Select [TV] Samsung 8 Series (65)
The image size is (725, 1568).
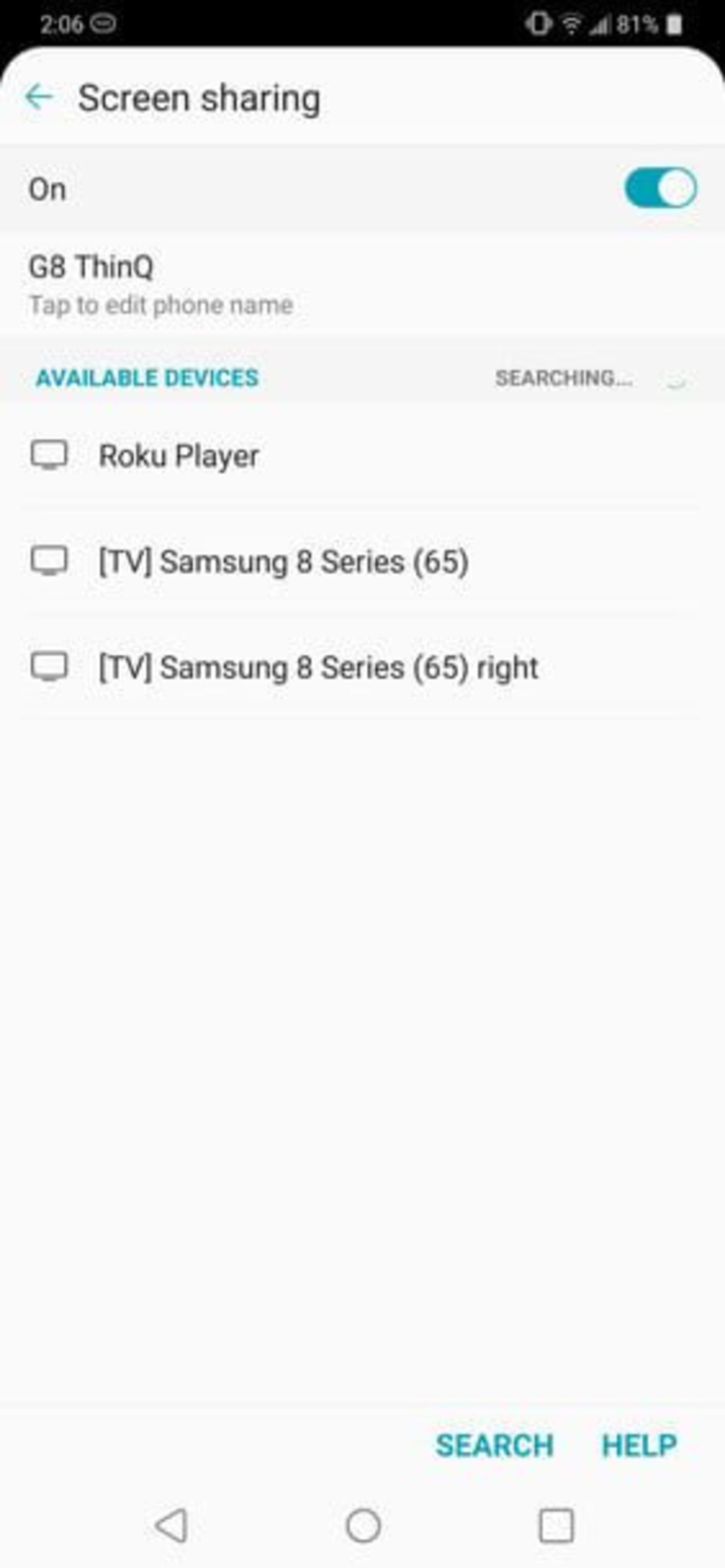283,561
